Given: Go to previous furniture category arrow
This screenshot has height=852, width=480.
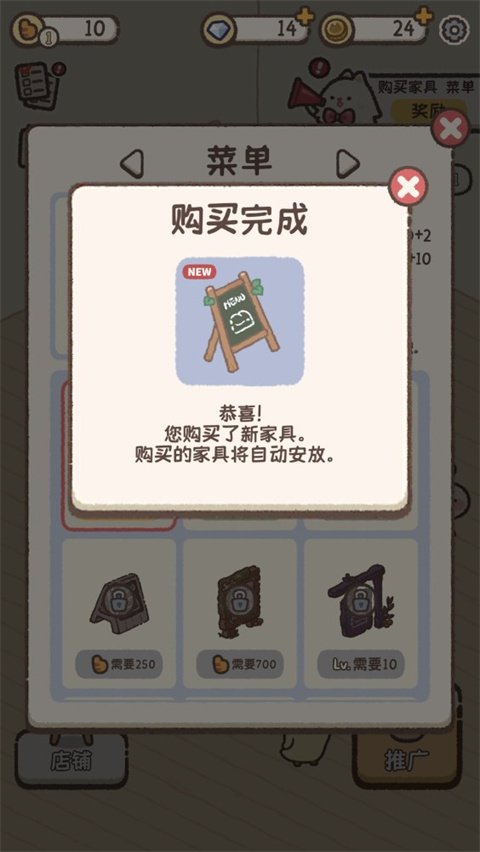Looking at the screenshot, I should click(x=132, y=163).
